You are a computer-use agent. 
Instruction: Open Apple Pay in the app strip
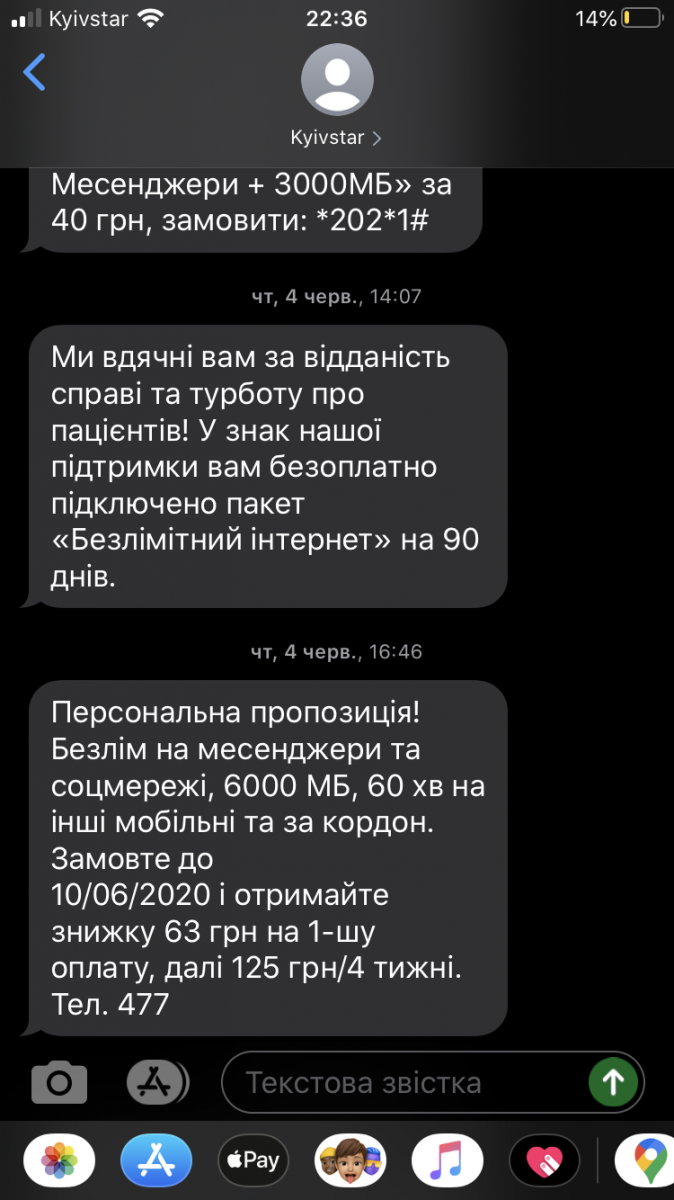[253, 1160]
